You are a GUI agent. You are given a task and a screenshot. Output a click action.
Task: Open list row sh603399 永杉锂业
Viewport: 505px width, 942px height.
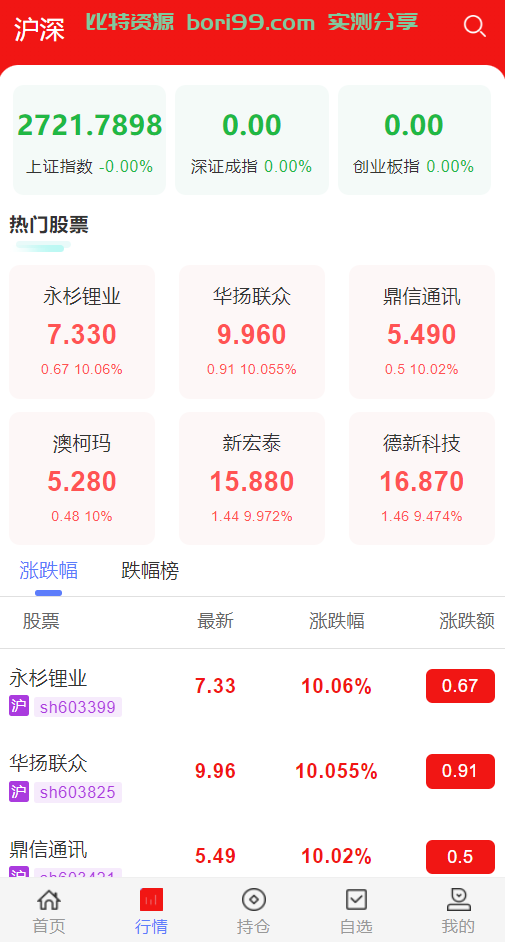[252, 691]
